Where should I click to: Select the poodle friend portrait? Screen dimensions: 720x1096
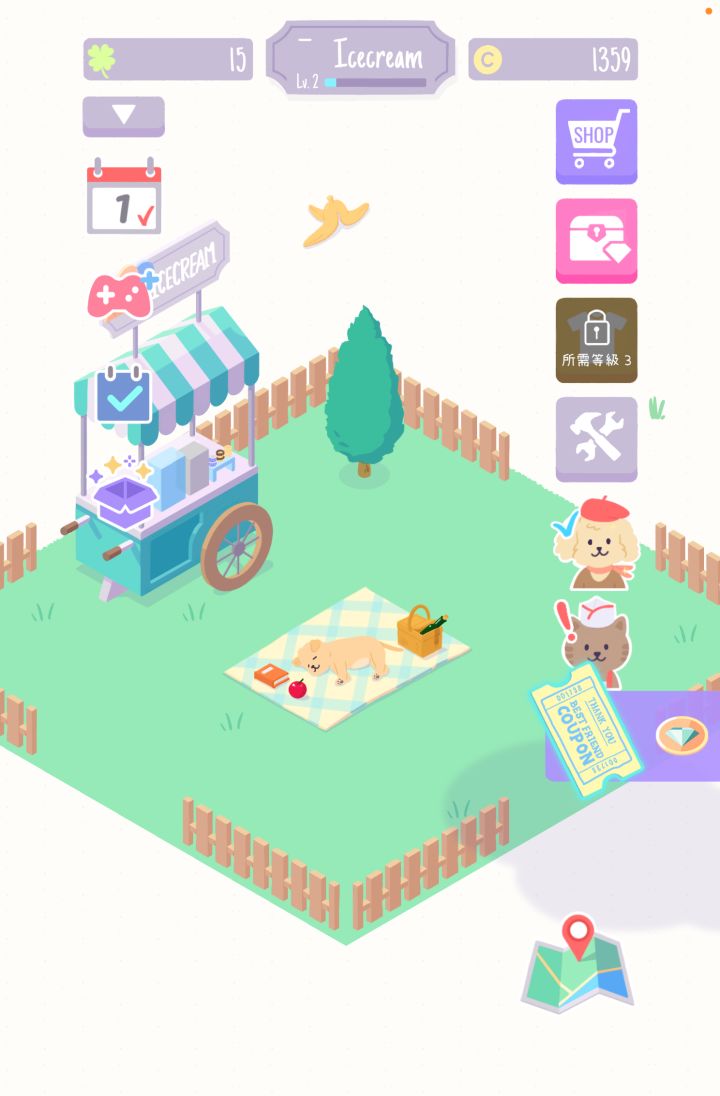tap(600, 545)
